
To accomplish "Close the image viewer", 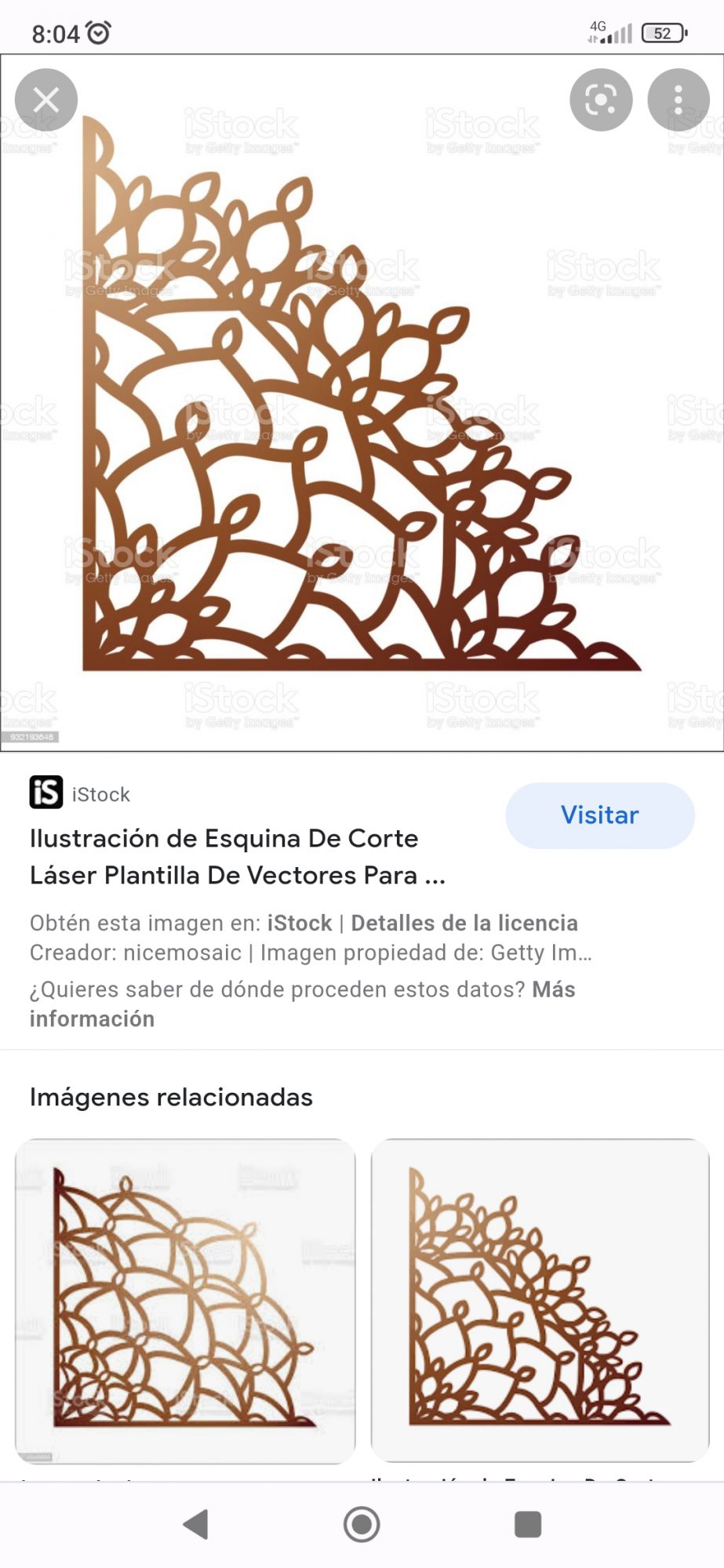I will click(x=46, y=100).
